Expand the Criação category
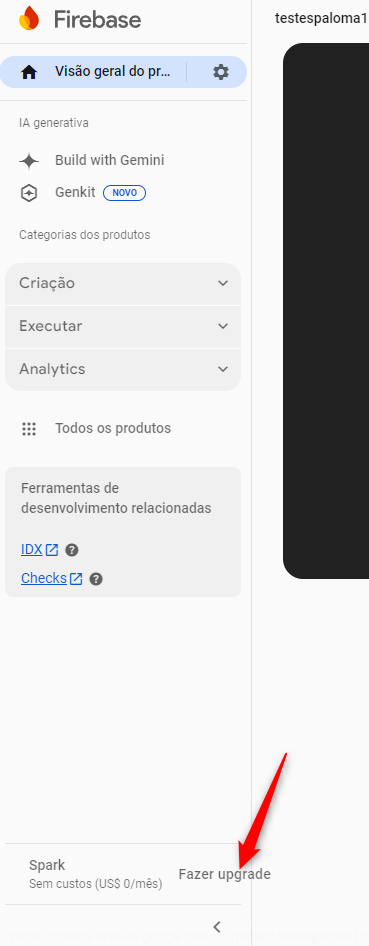369x946 pixels. [x=123, y=284]
